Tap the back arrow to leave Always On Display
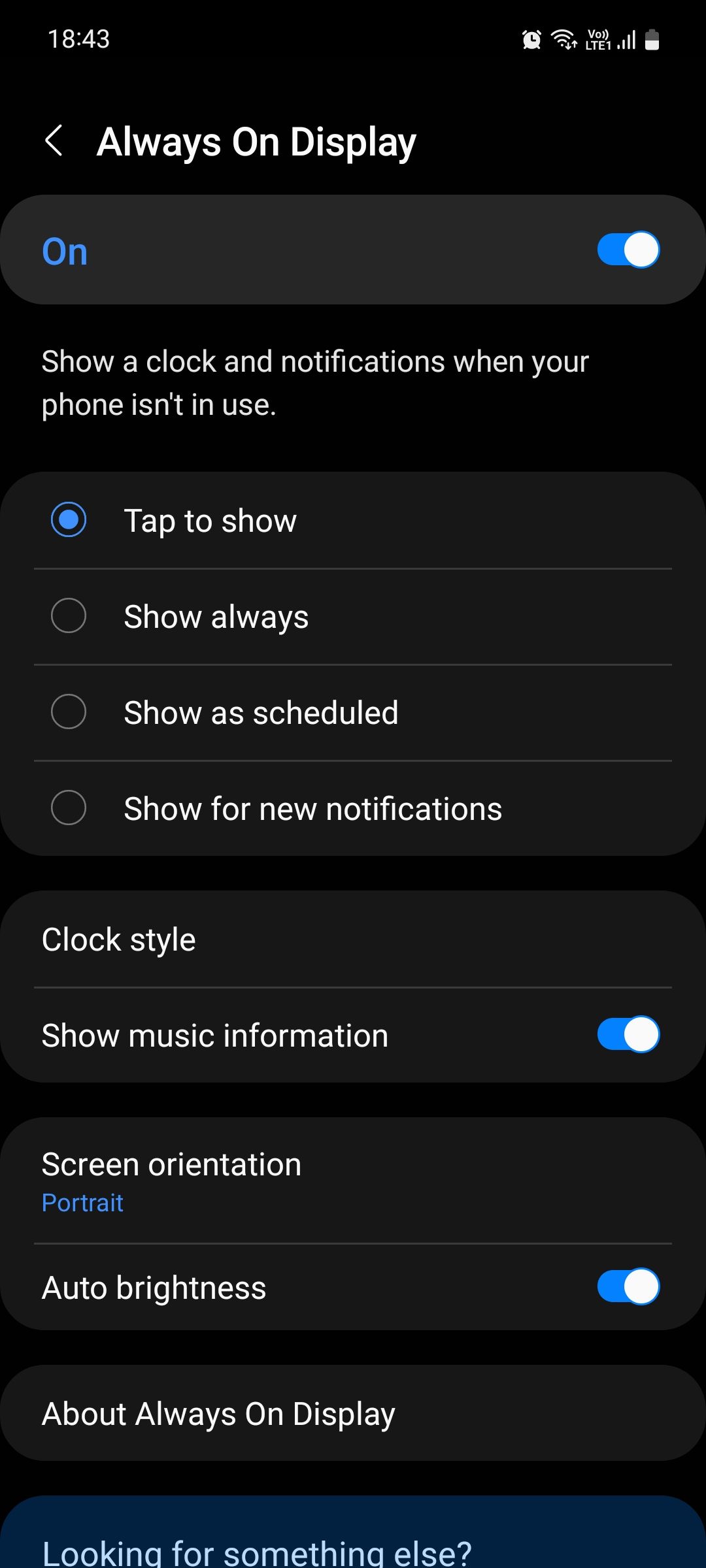Screen dimensions: 706x1568 (x=55, y=141)
